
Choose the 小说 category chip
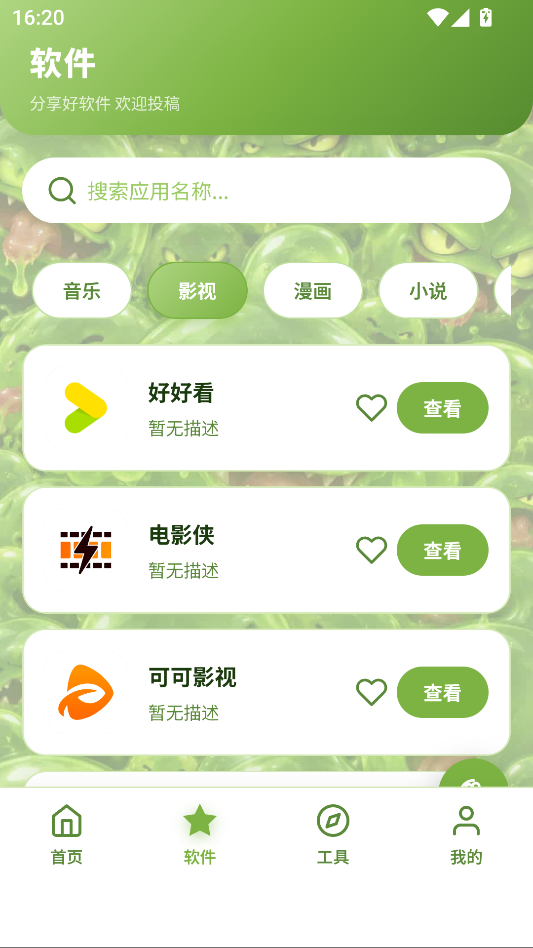[x=428, y=291]
